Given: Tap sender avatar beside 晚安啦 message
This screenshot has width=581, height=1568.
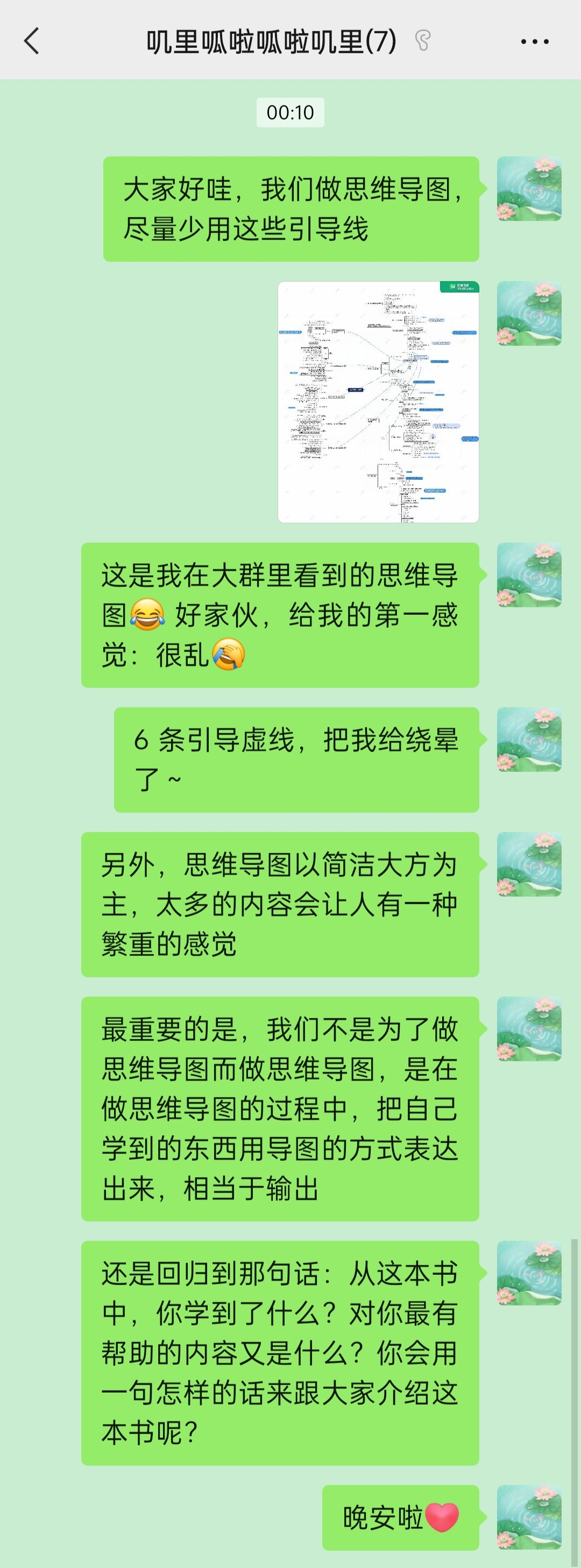Looking at the screenshot, I should pyautogui.click(x=529, y=1517).
